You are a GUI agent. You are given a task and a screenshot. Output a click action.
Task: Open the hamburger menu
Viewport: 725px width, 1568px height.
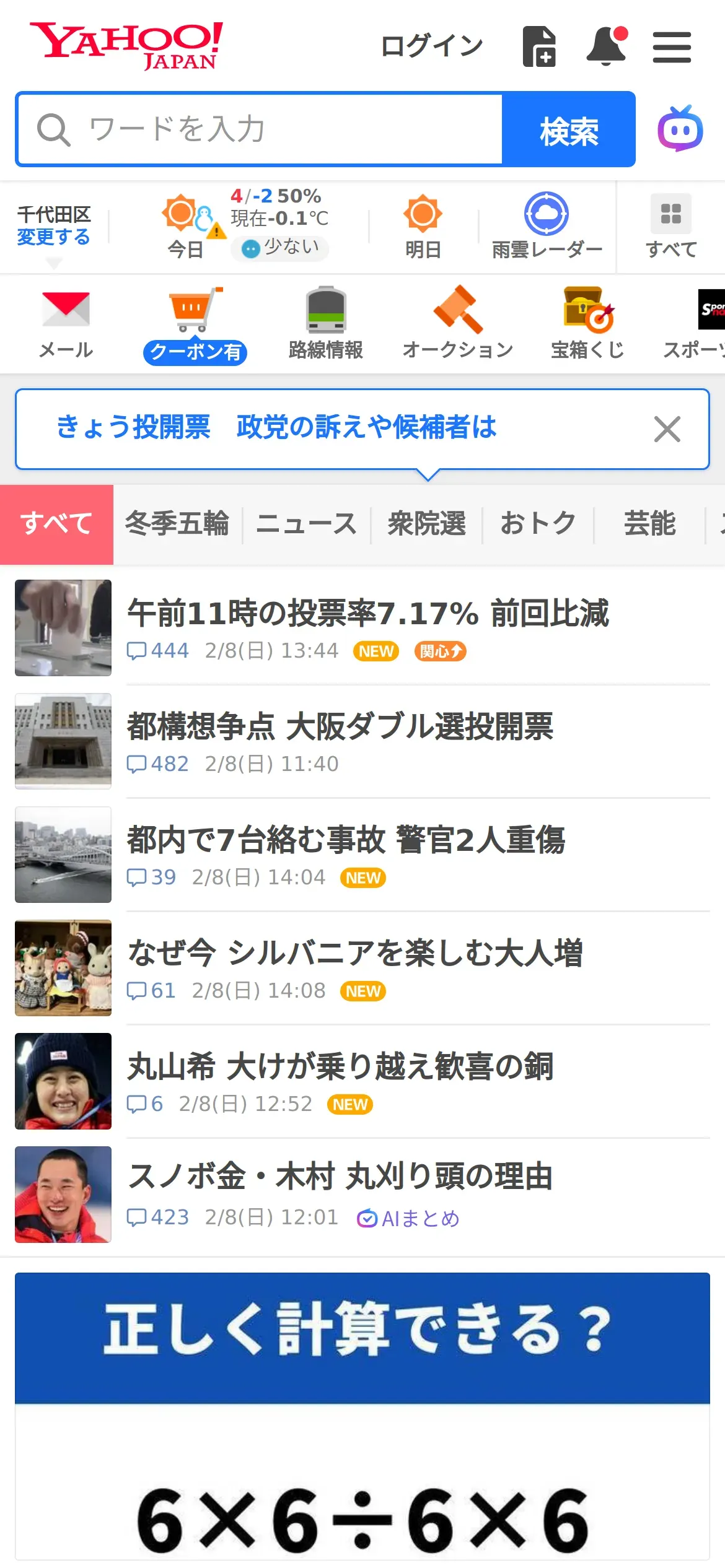pyautogui.click(x=672, y=48)
